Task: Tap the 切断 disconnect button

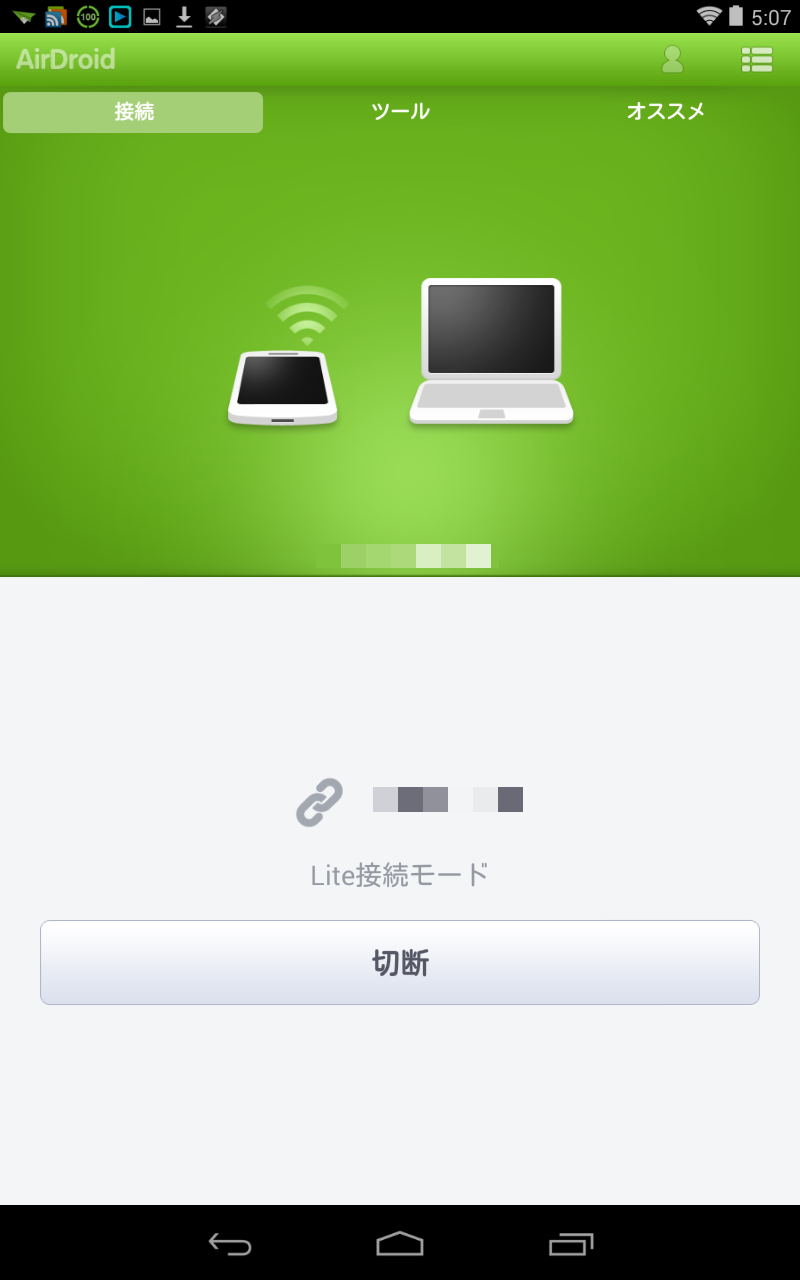Action: coord(400,962)
